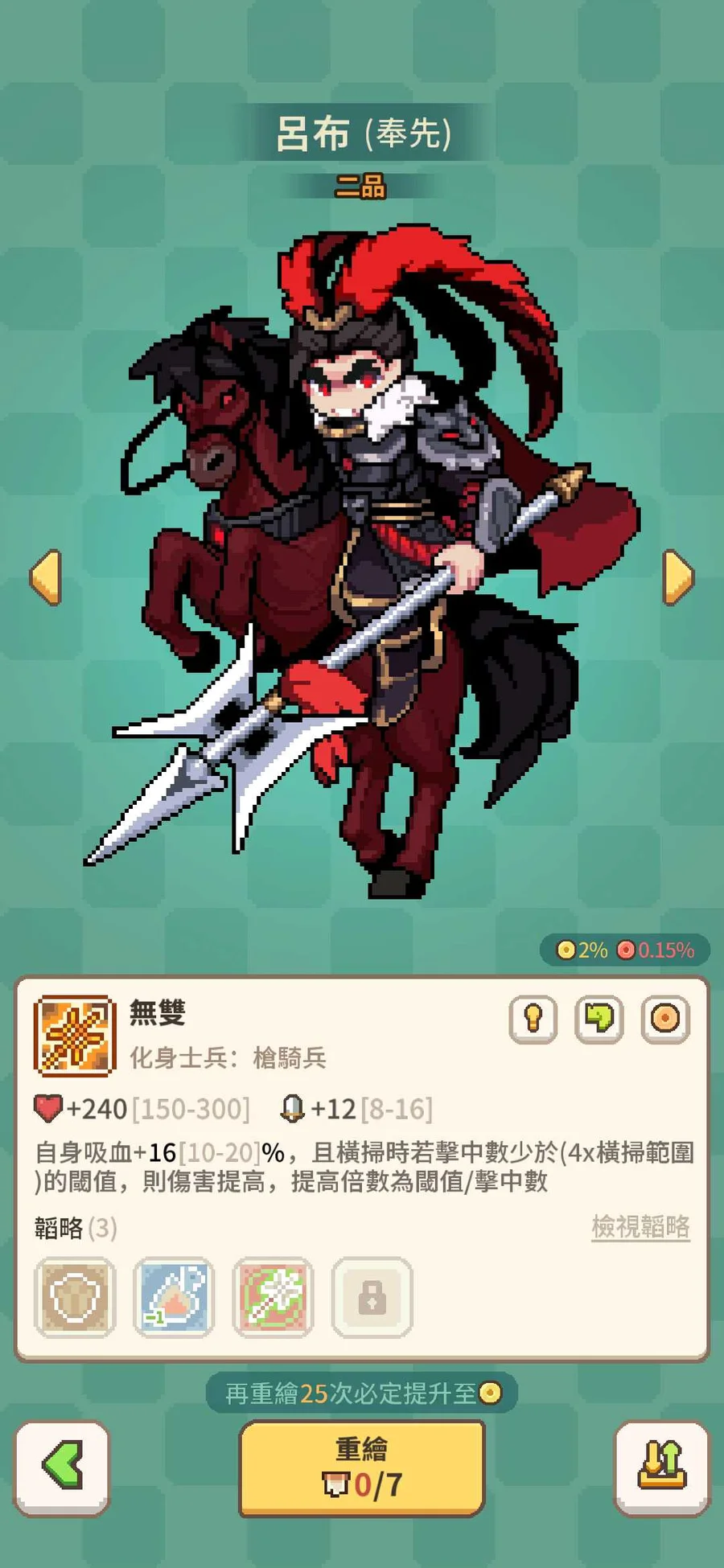Screen dimensions: 724x1568
Task: Tap the green swap arrow icon
Action: tap(599, 1019)
